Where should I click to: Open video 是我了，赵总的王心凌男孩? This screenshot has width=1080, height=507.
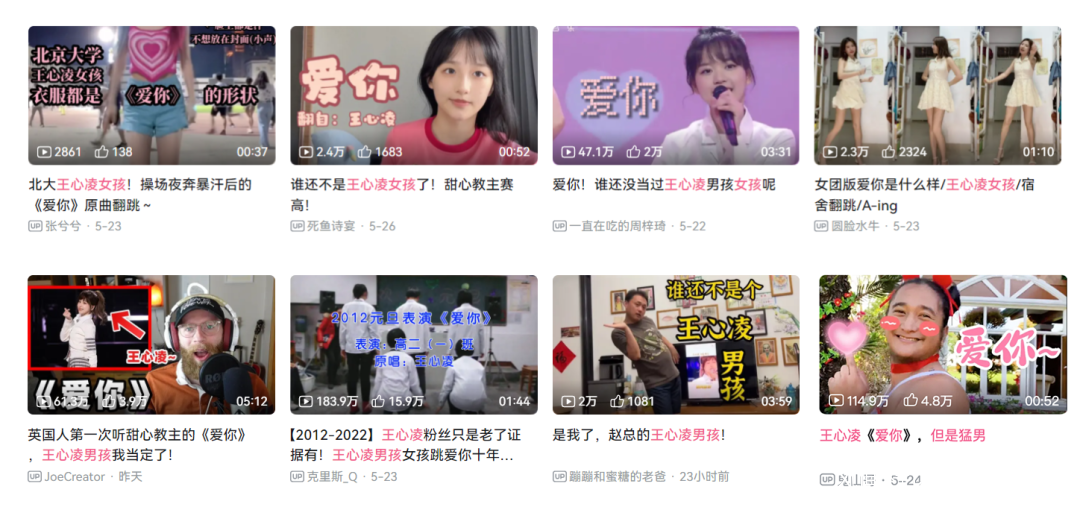pos(675,344)
